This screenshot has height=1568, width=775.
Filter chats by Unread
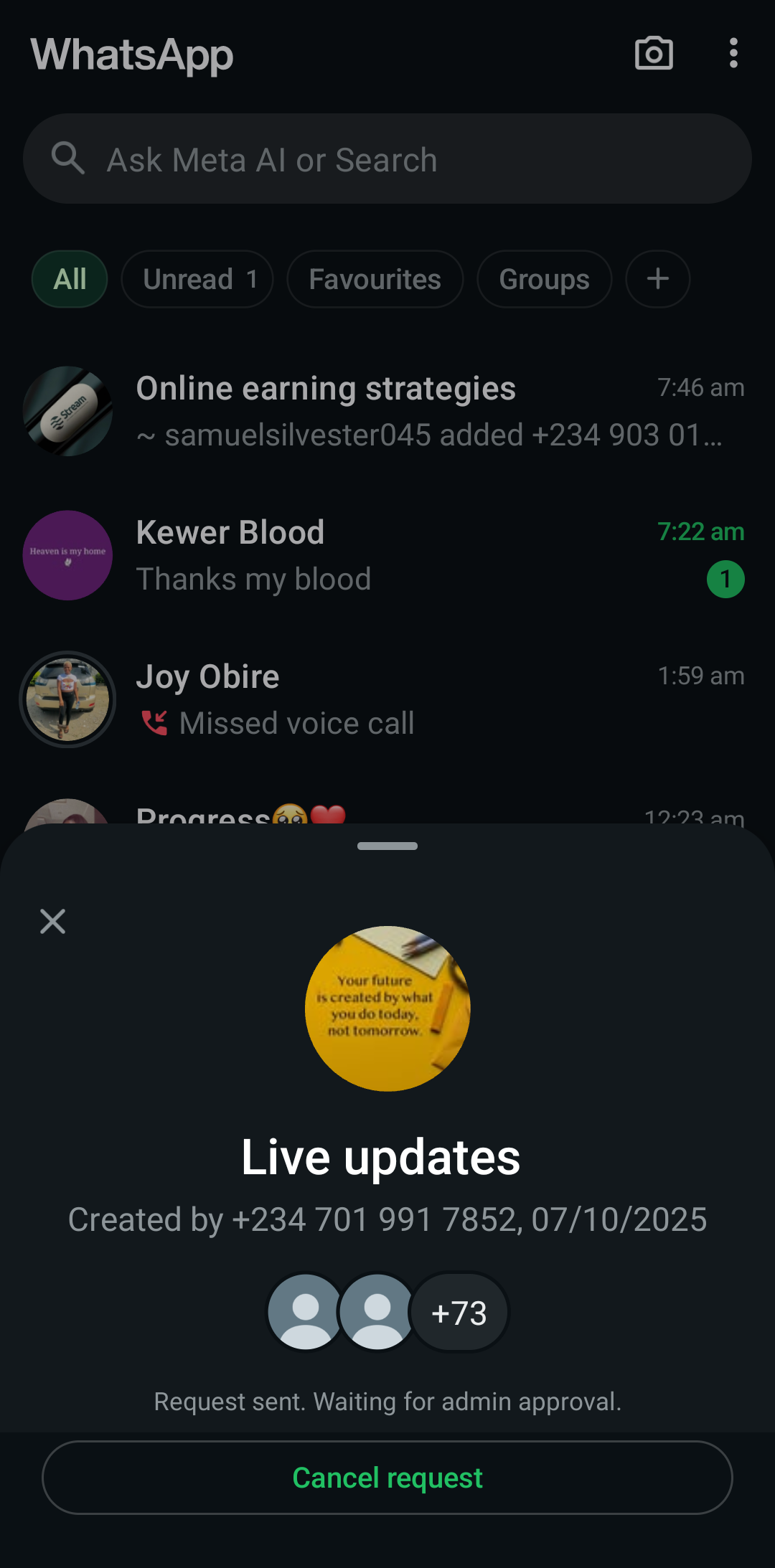click(197, 279)
